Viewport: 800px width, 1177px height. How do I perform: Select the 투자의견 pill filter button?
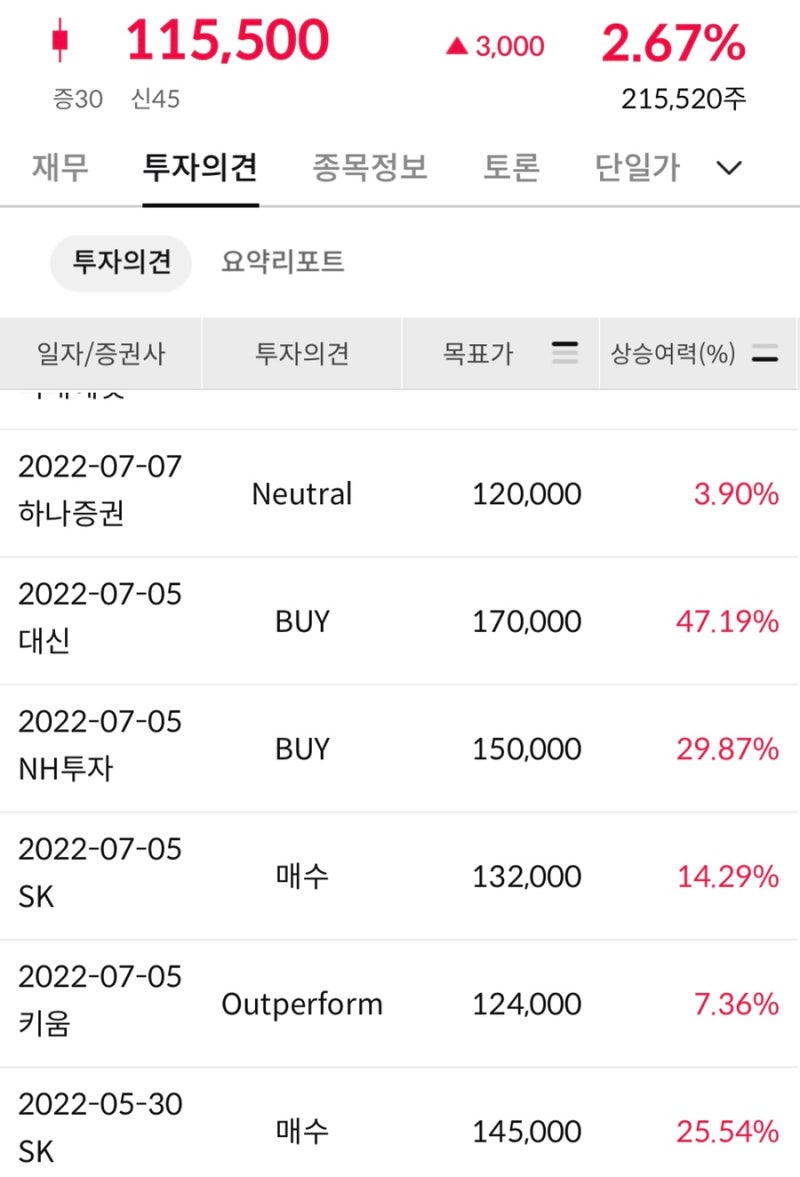pos(120,262)
